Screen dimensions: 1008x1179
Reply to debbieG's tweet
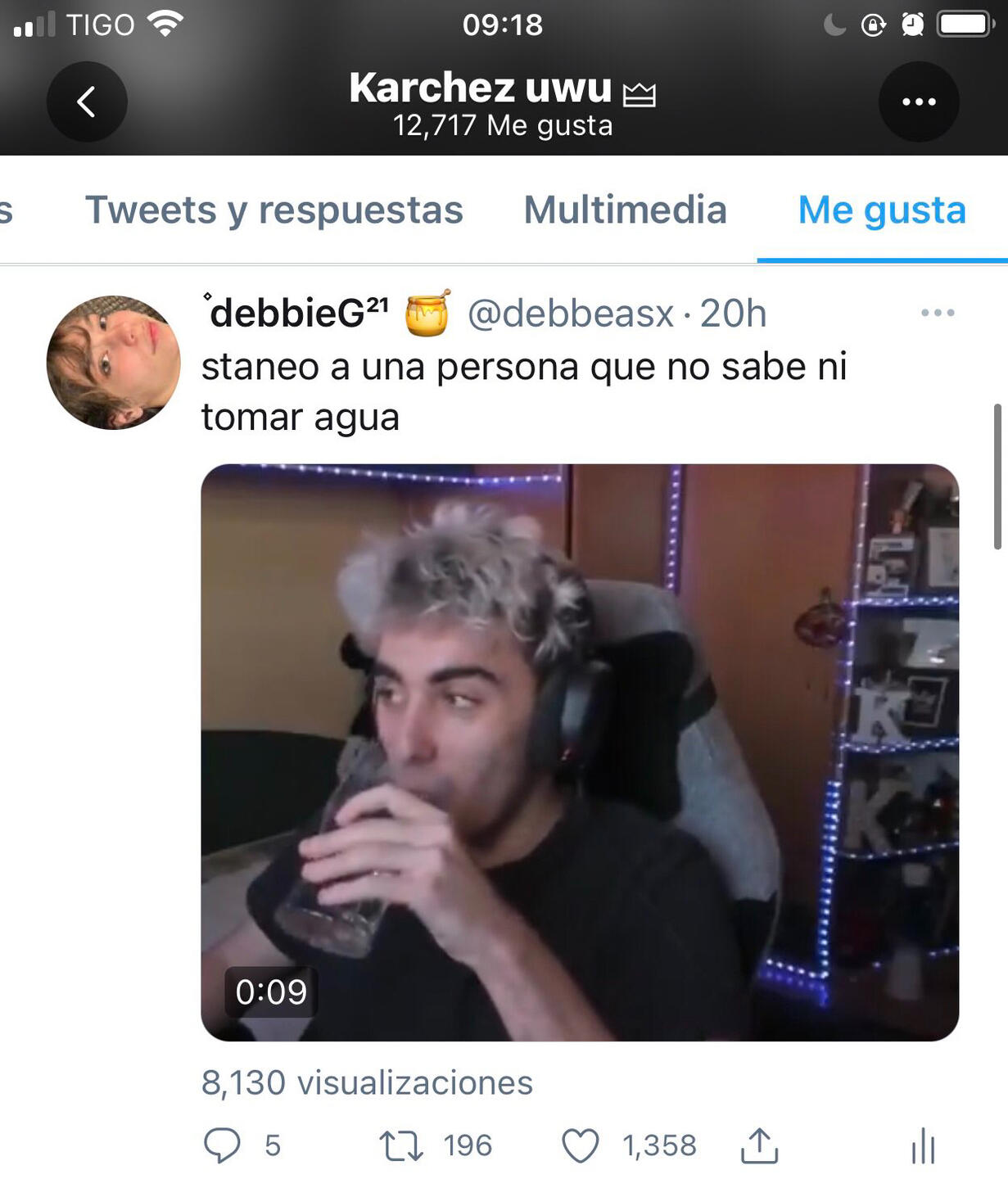[x=222, y=1145]
